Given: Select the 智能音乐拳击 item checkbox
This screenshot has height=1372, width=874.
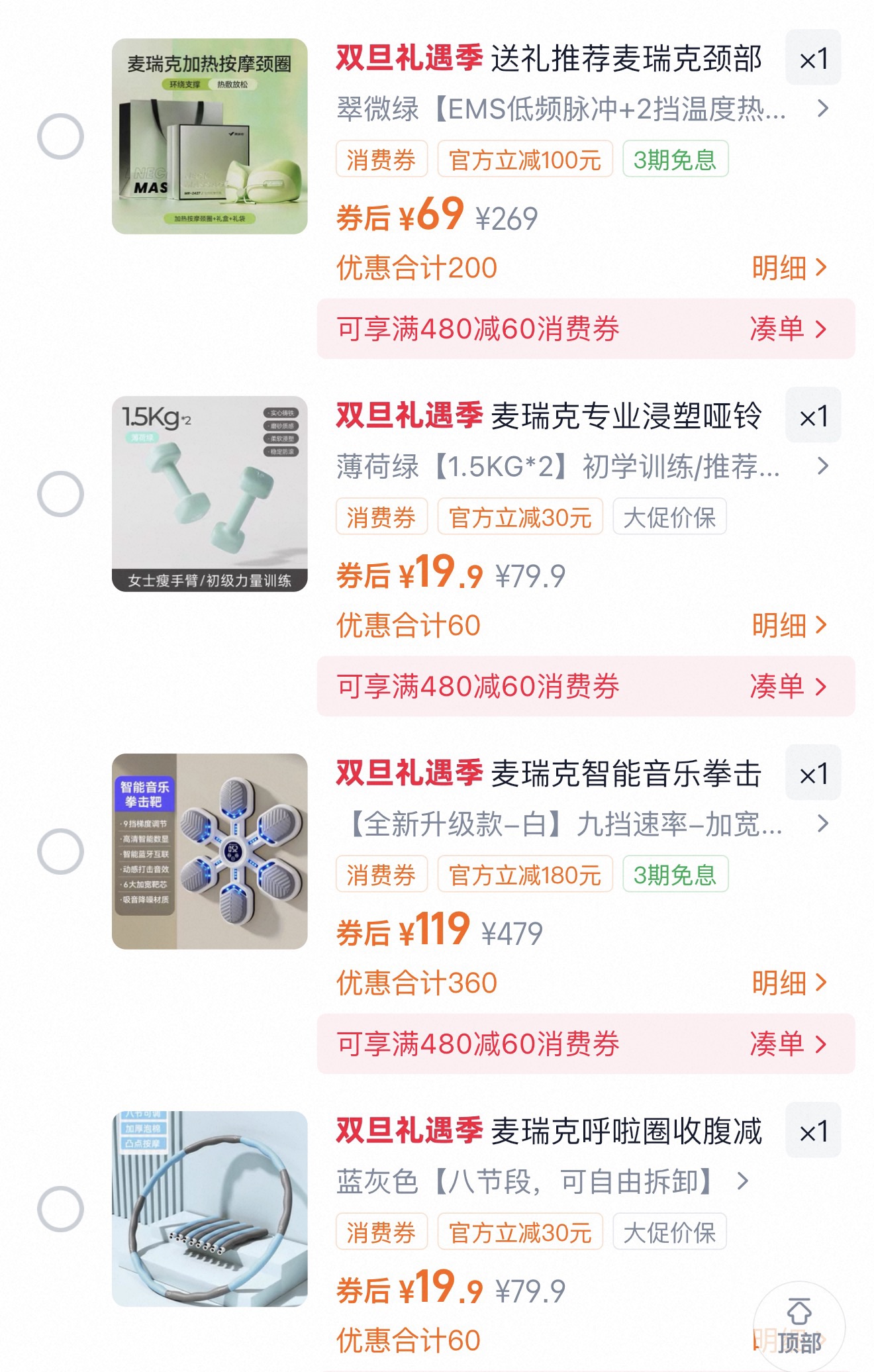Looking at the screenshot, I should pos(60,852).
